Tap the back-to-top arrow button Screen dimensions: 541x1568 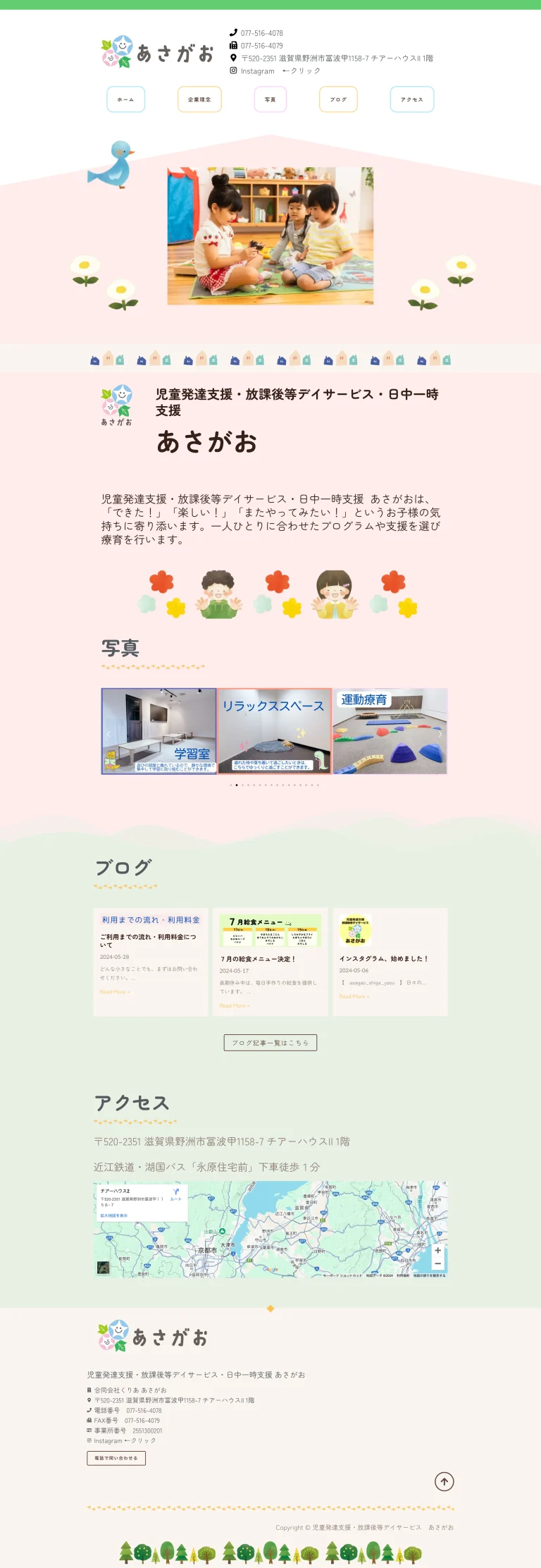444,1481
